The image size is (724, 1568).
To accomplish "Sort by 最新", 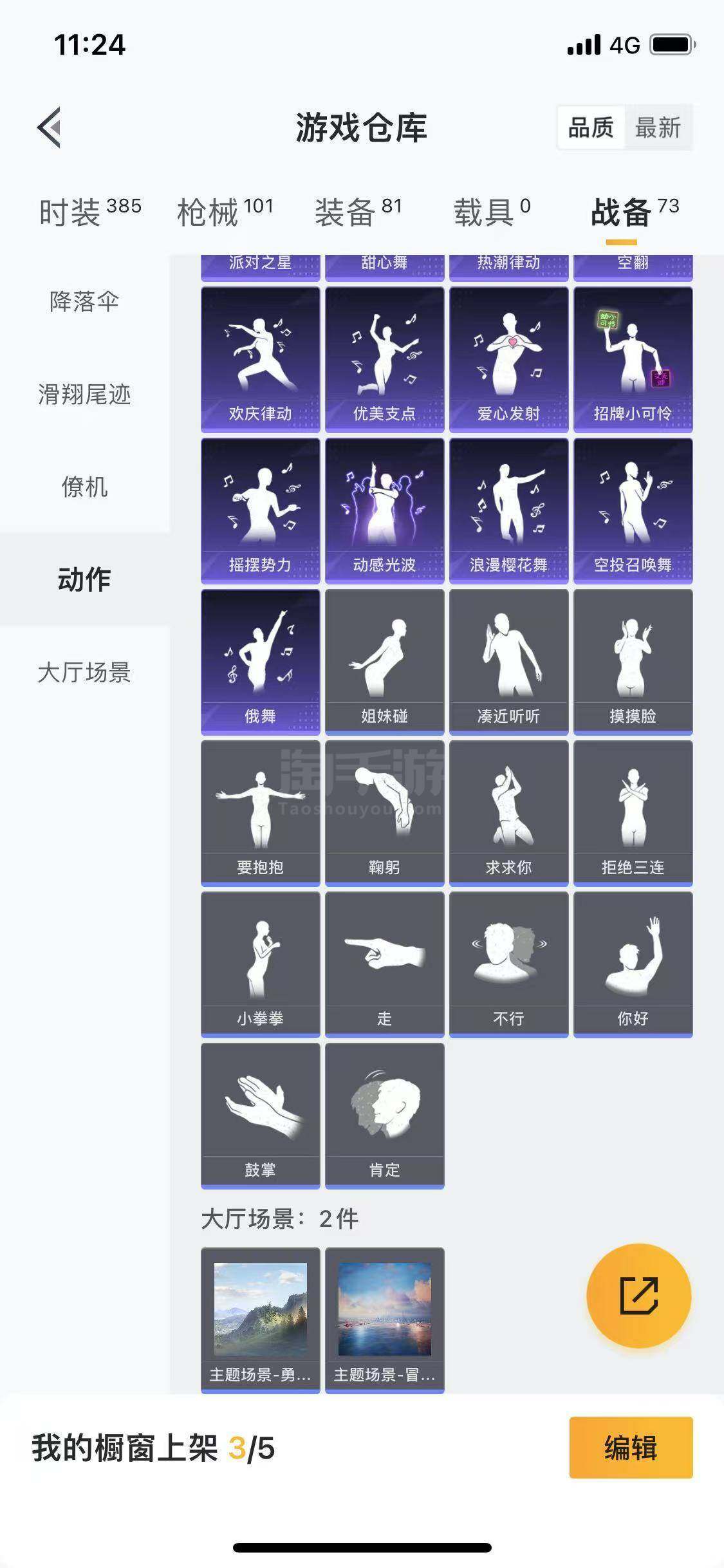I will tap(657, 127).
